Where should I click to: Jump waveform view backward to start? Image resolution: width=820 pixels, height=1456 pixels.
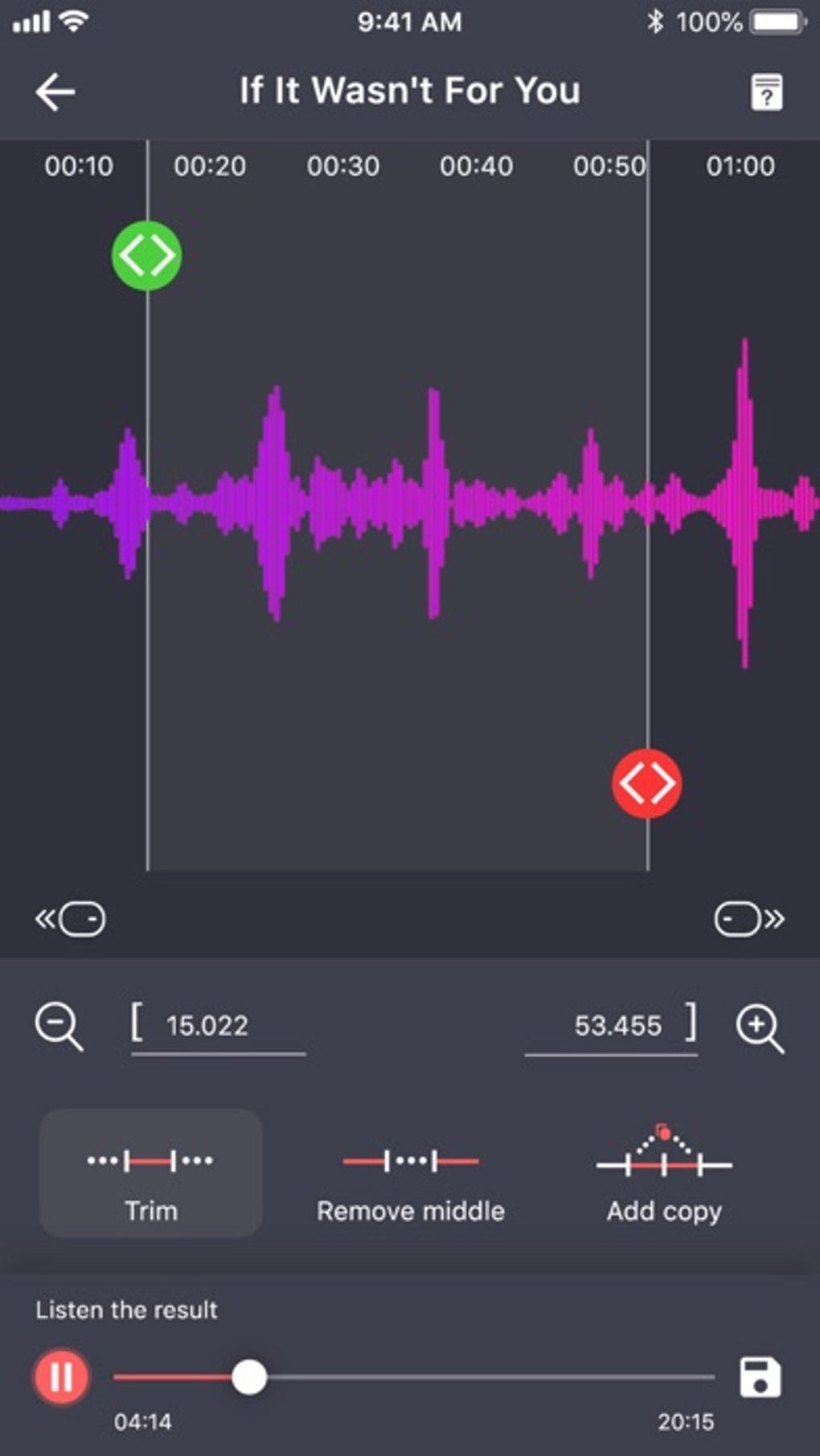point(70,918)
